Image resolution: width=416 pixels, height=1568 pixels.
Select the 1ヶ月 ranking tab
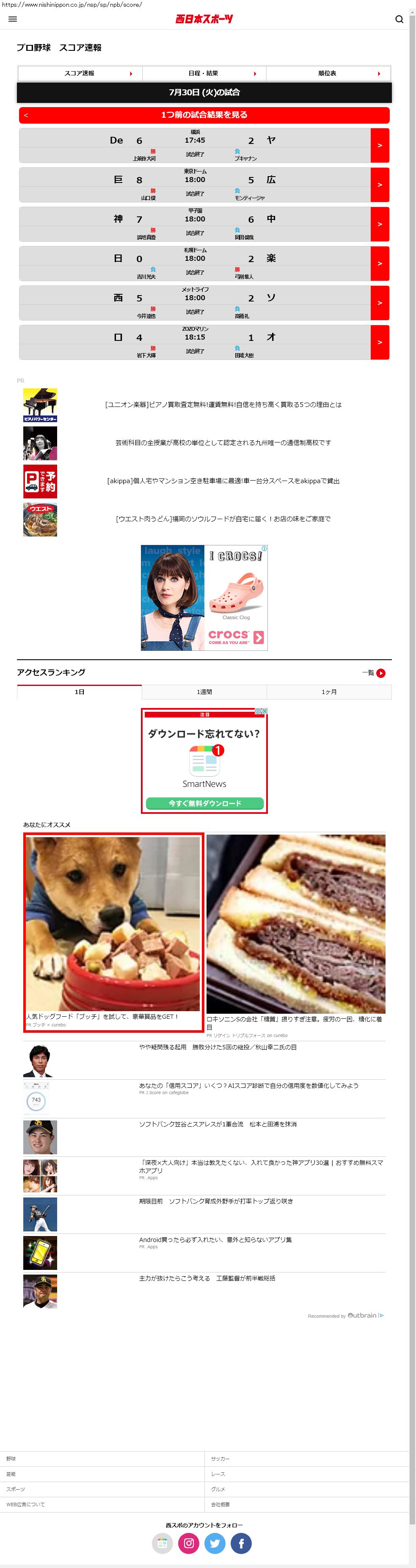click(x=328, y=692)
